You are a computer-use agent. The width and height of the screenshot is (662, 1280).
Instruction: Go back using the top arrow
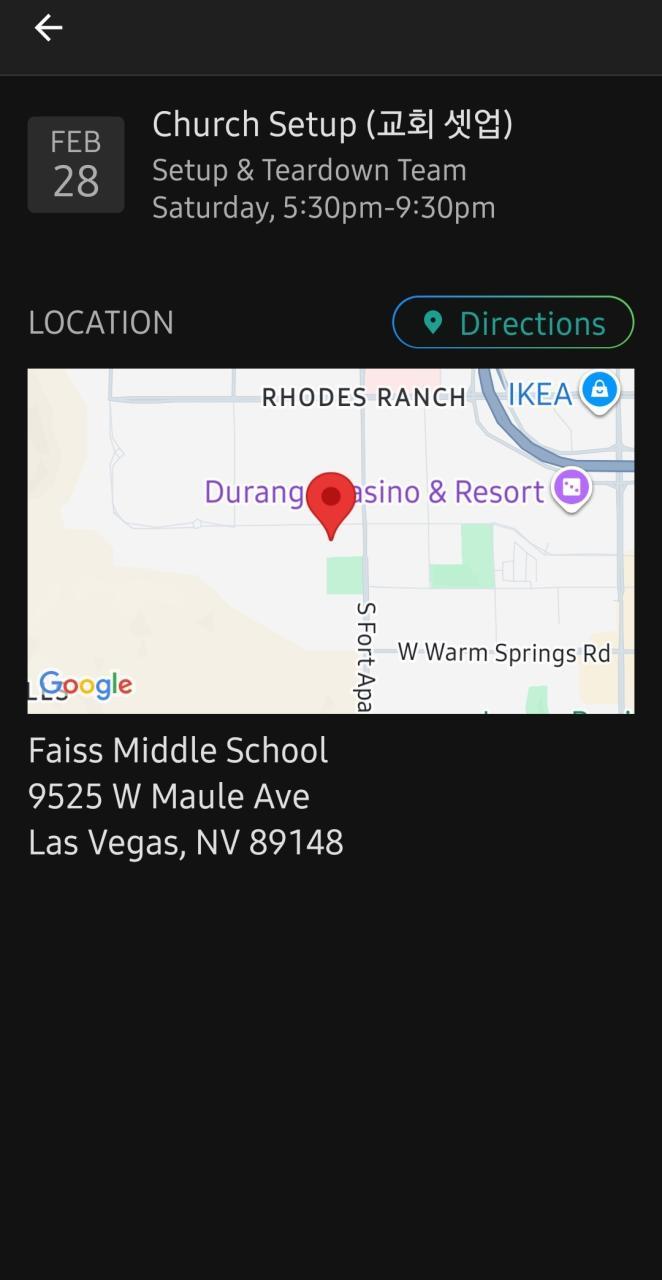[x=48, y=28]
